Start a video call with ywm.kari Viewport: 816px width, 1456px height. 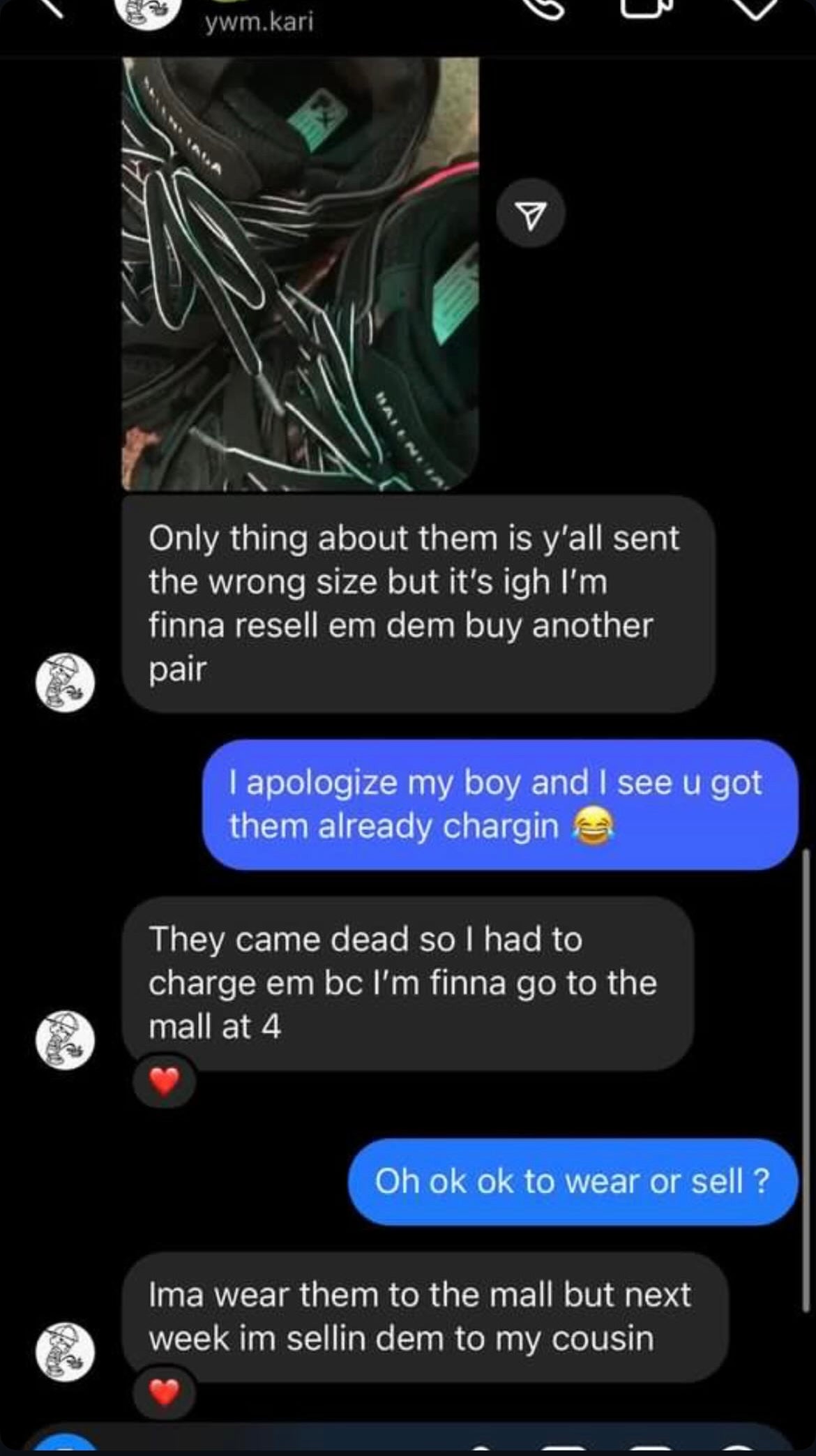647,7
